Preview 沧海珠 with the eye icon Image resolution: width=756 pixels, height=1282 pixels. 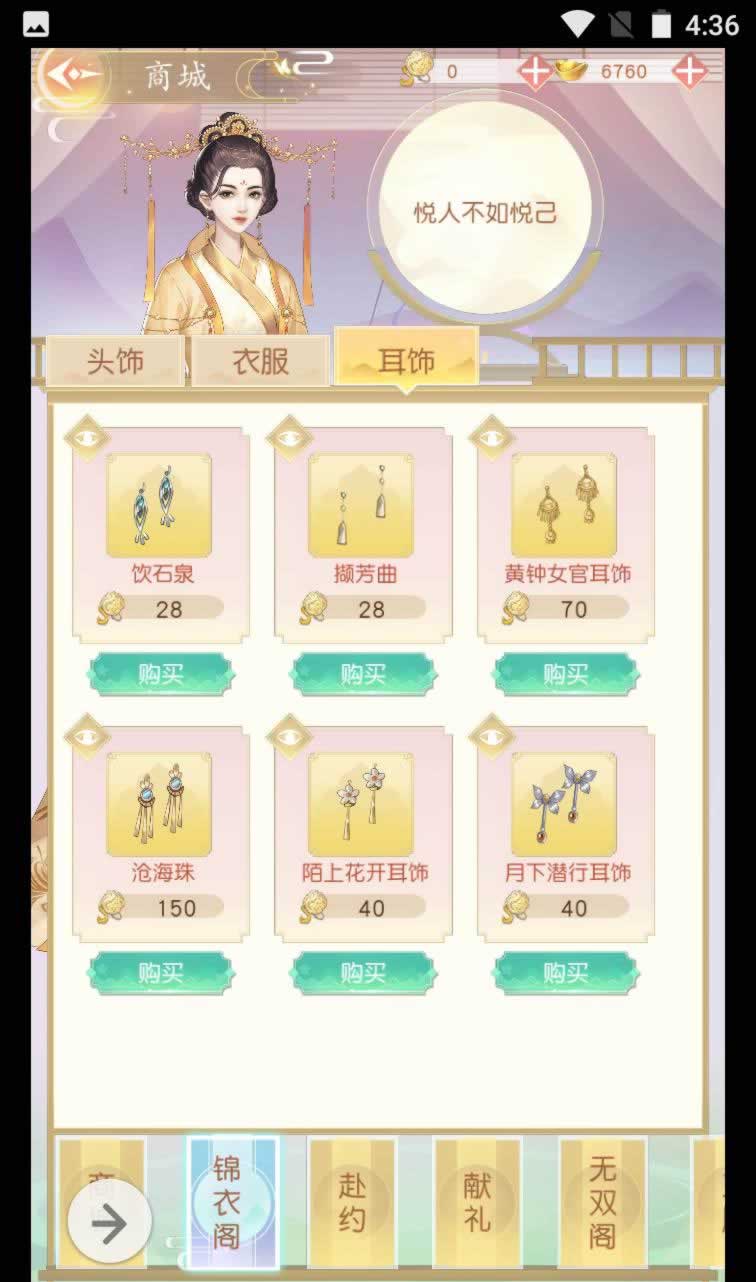coord(87,737)
